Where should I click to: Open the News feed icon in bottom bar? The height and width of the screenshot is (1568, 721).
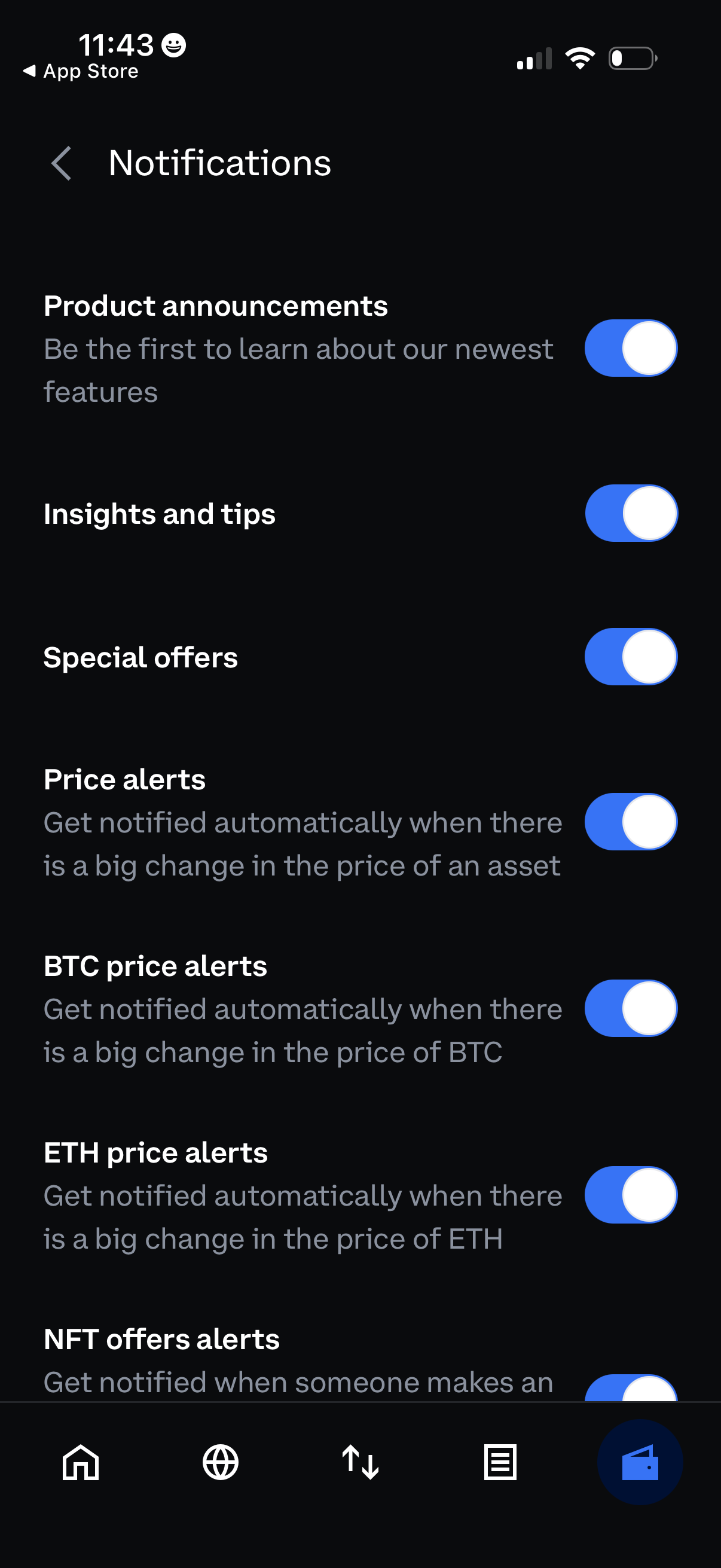click(x=500, y=1463)
